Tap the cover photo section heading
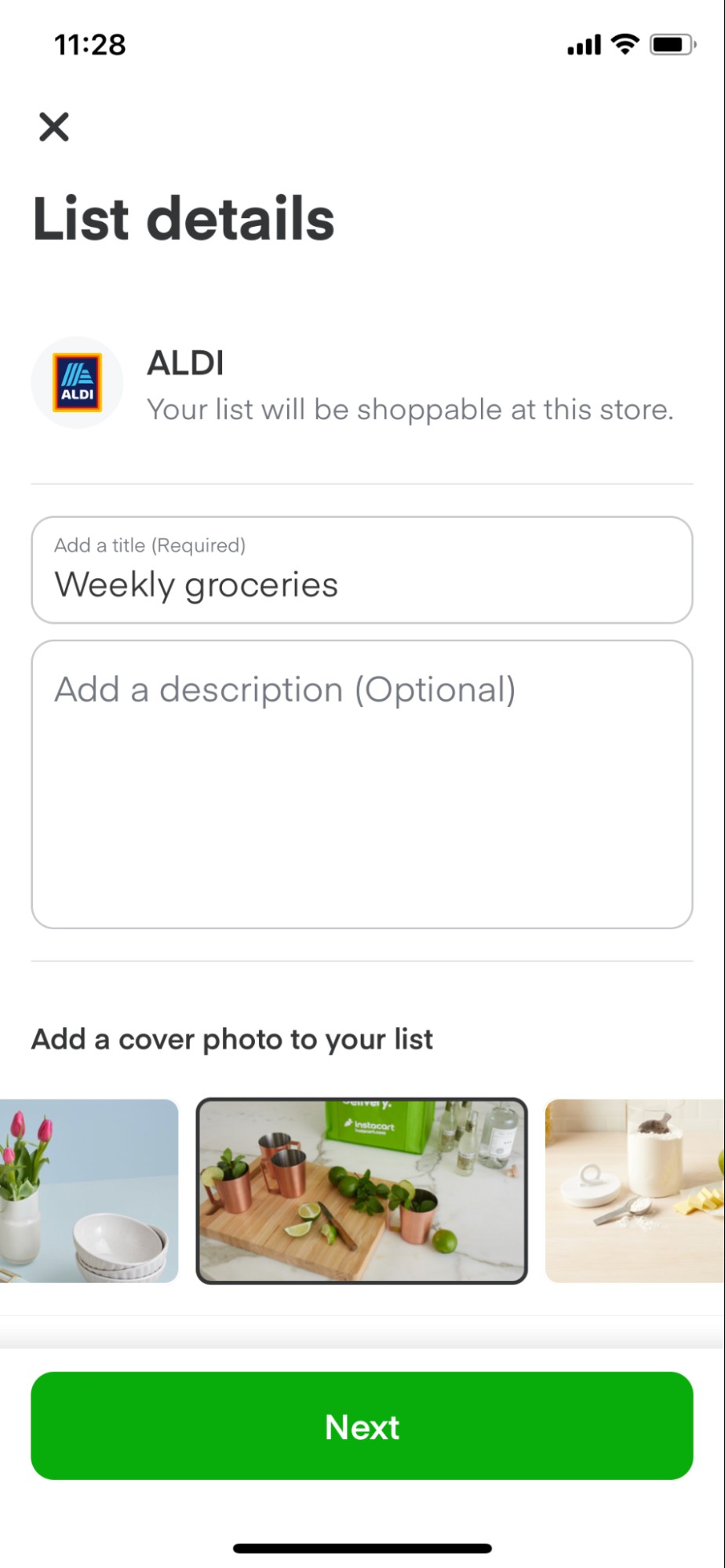Image resolution: width=725 pixels, height=1568 pixels. pyautogui.click(x=231, y=1038)
